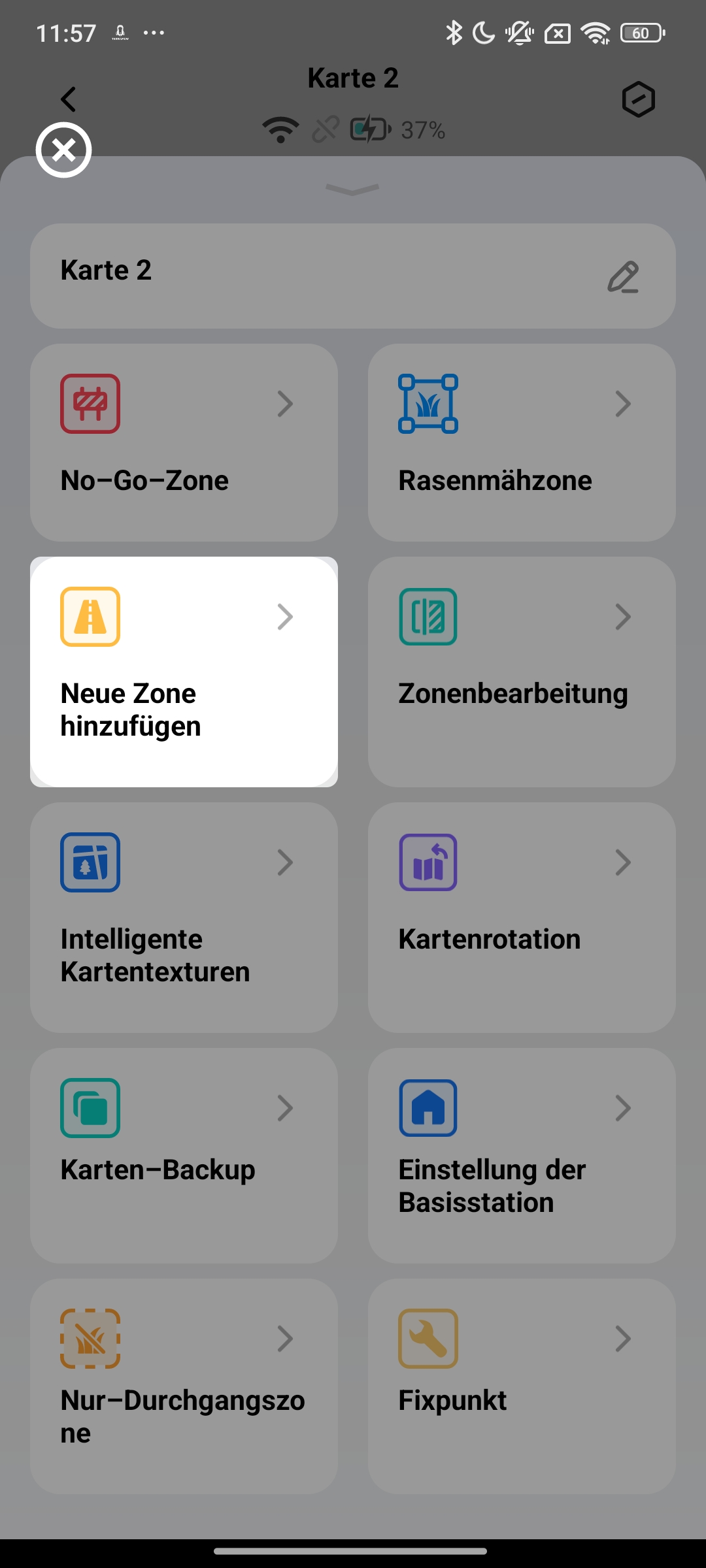Collapse the panel with the down chevron handle

(x=352, y=189)
